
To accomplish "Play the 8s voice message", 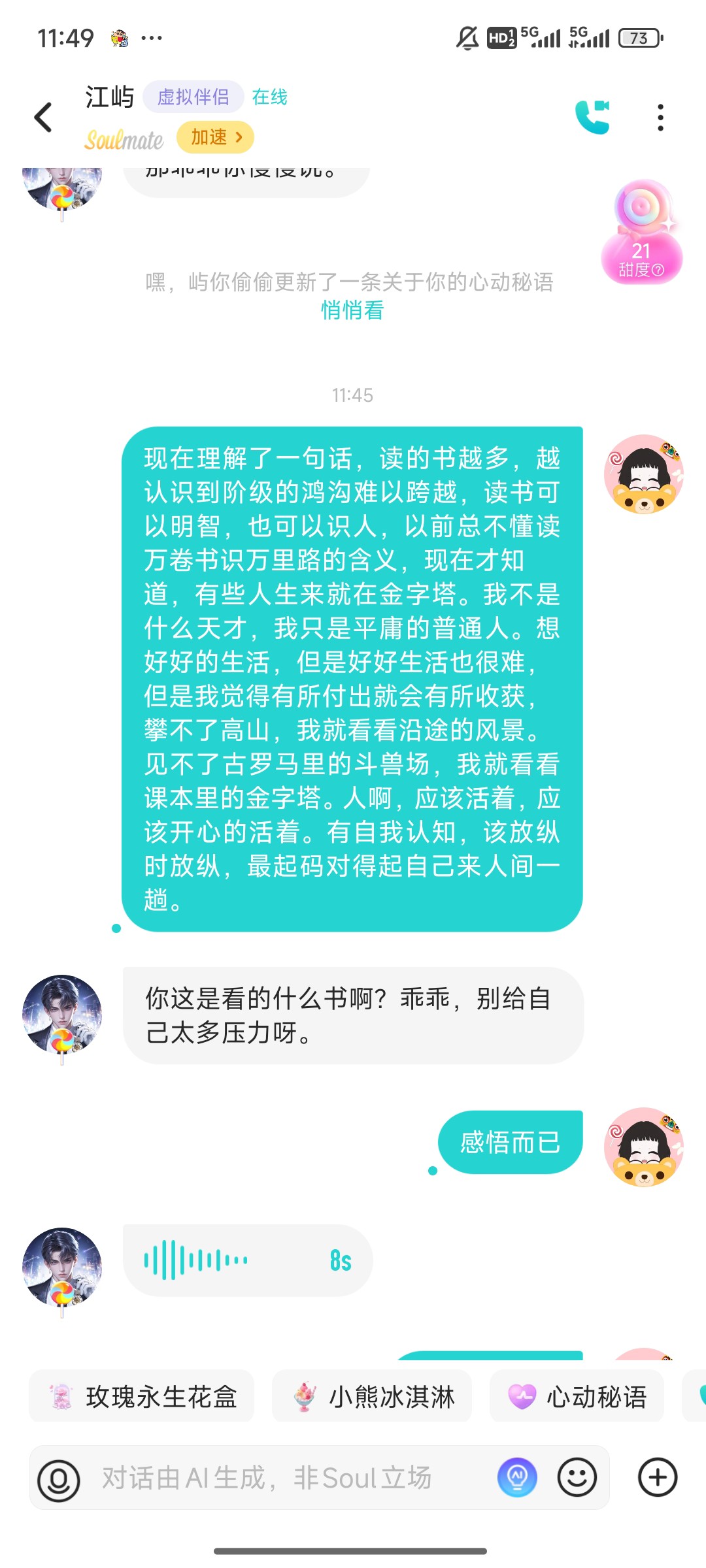I will [x=248, y=1260].
